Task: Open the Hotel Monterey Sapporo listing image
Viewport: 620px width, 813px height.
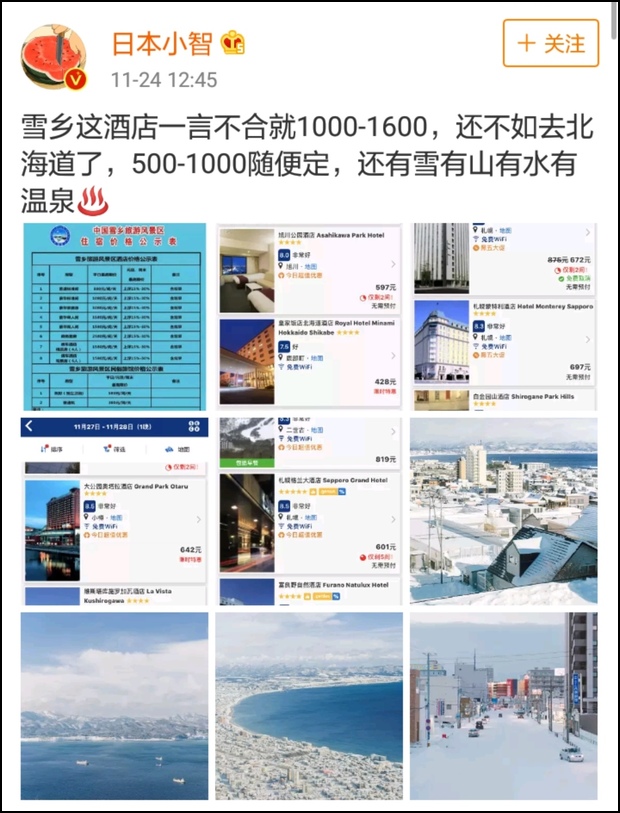Action: pos(504,317)
